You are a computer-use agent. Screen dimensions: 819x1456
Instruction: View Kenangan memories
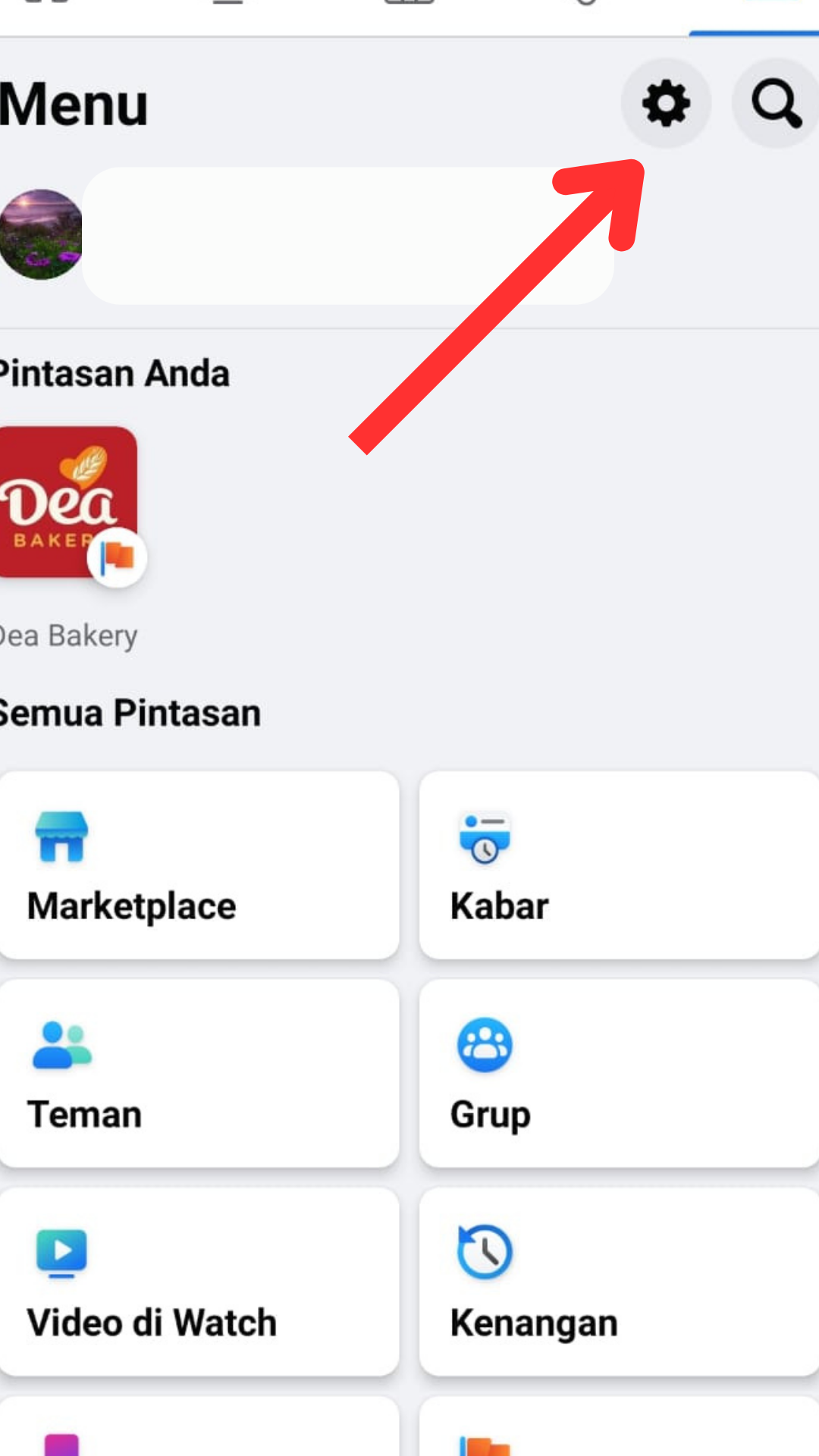click(618, 1282)
